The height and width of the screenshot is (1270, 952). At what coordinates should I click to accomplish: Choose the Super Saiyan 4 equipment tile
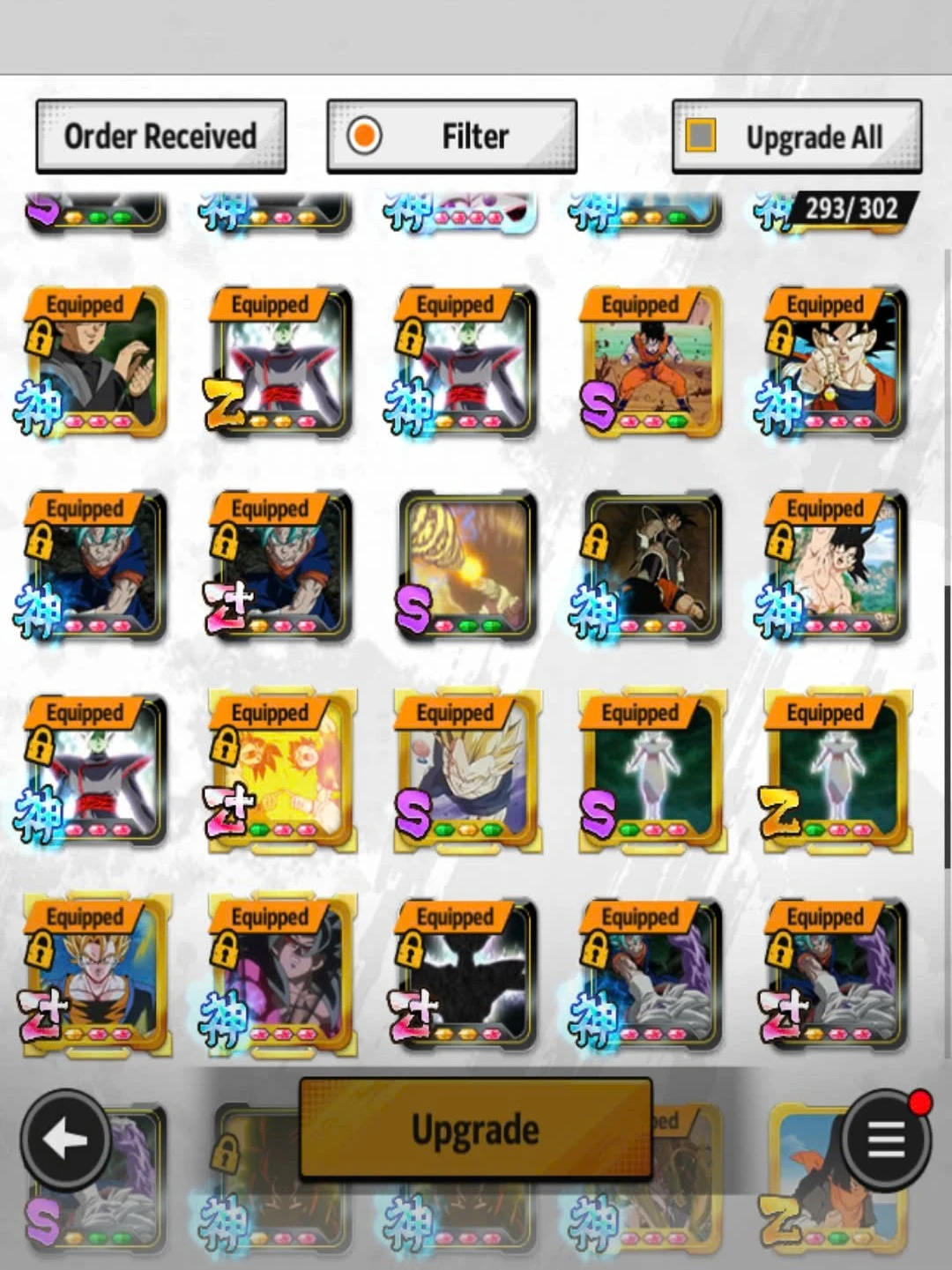tap(282, 976)
